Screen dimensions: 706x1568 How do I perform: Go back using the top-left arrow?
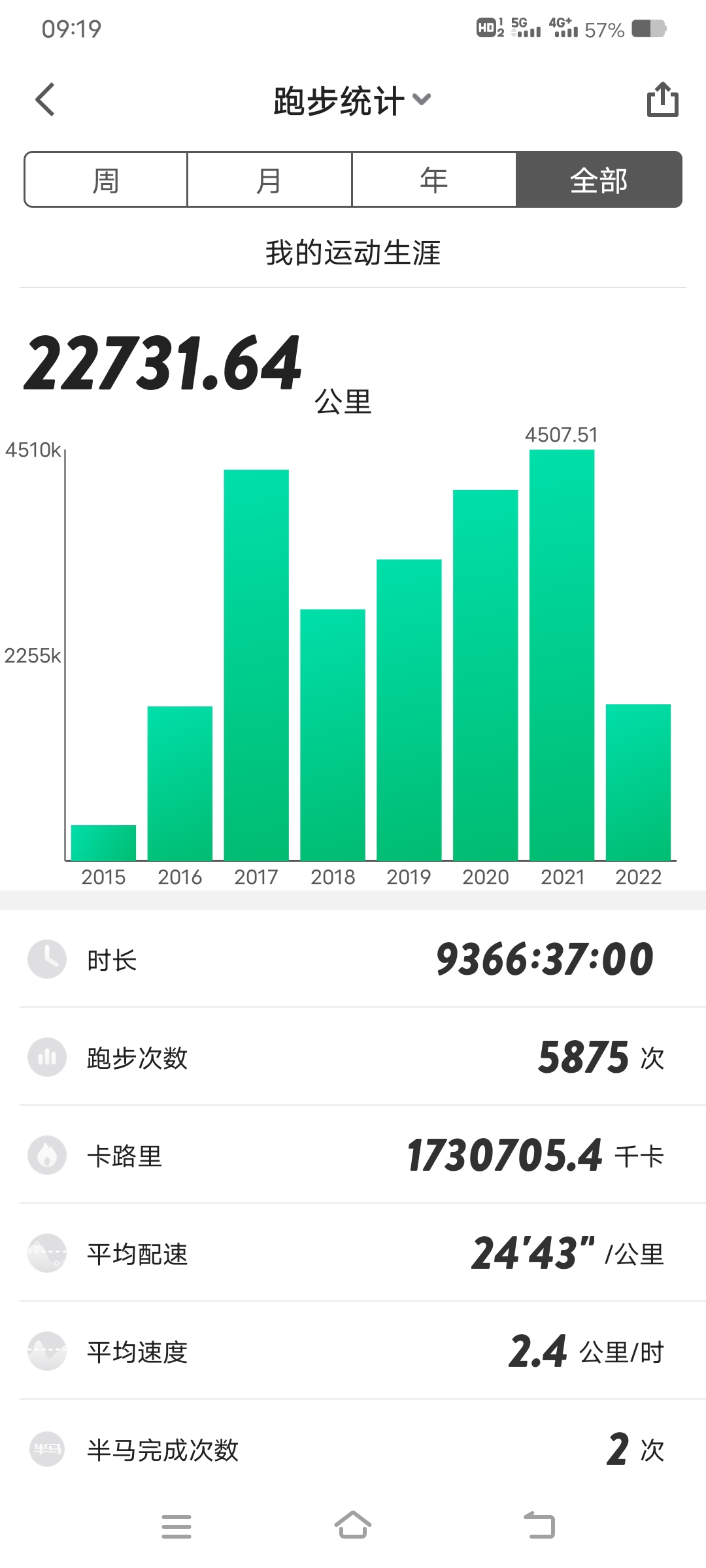click(x=45, y=100)
